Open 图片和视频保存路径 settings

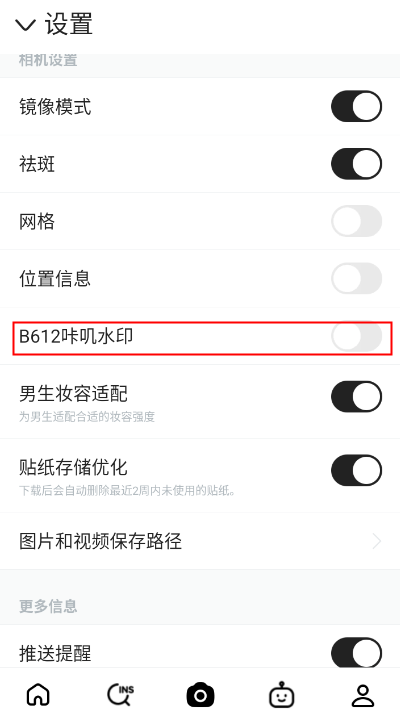click(200, 541)
